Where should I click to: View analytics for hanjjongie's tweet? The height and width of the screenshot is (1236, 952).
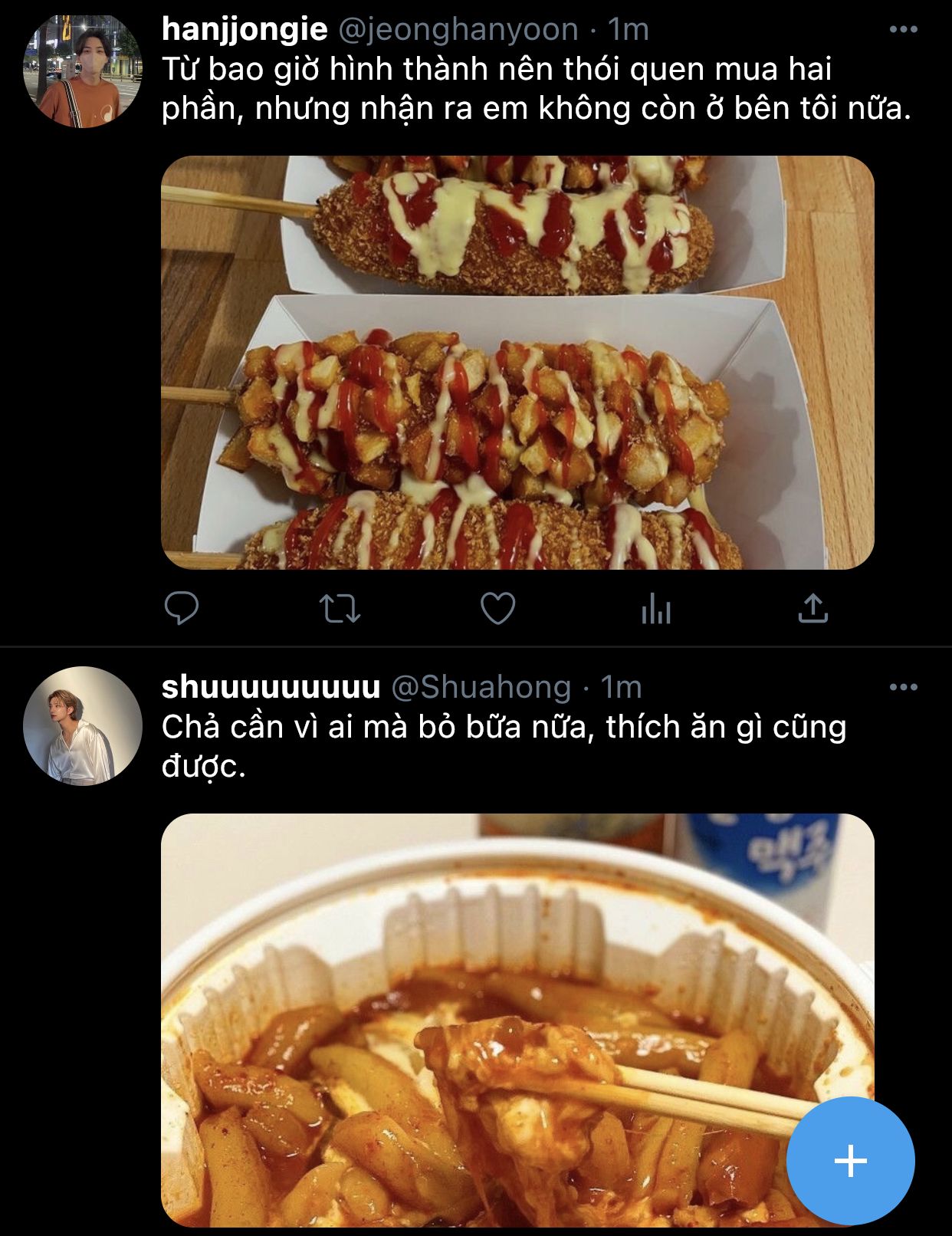pos(655,610)
